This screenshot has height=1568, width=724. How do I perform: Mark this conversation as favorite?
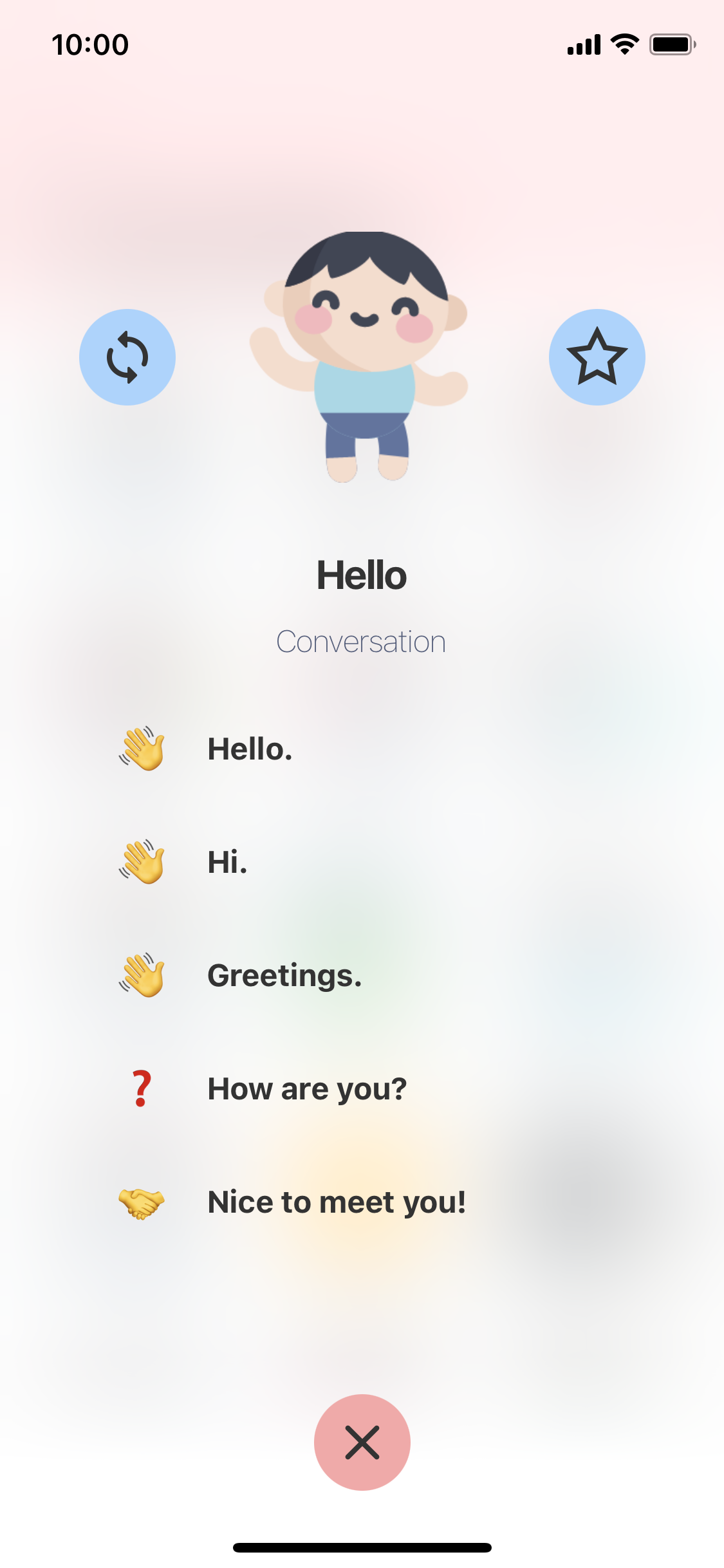point(597,358)
